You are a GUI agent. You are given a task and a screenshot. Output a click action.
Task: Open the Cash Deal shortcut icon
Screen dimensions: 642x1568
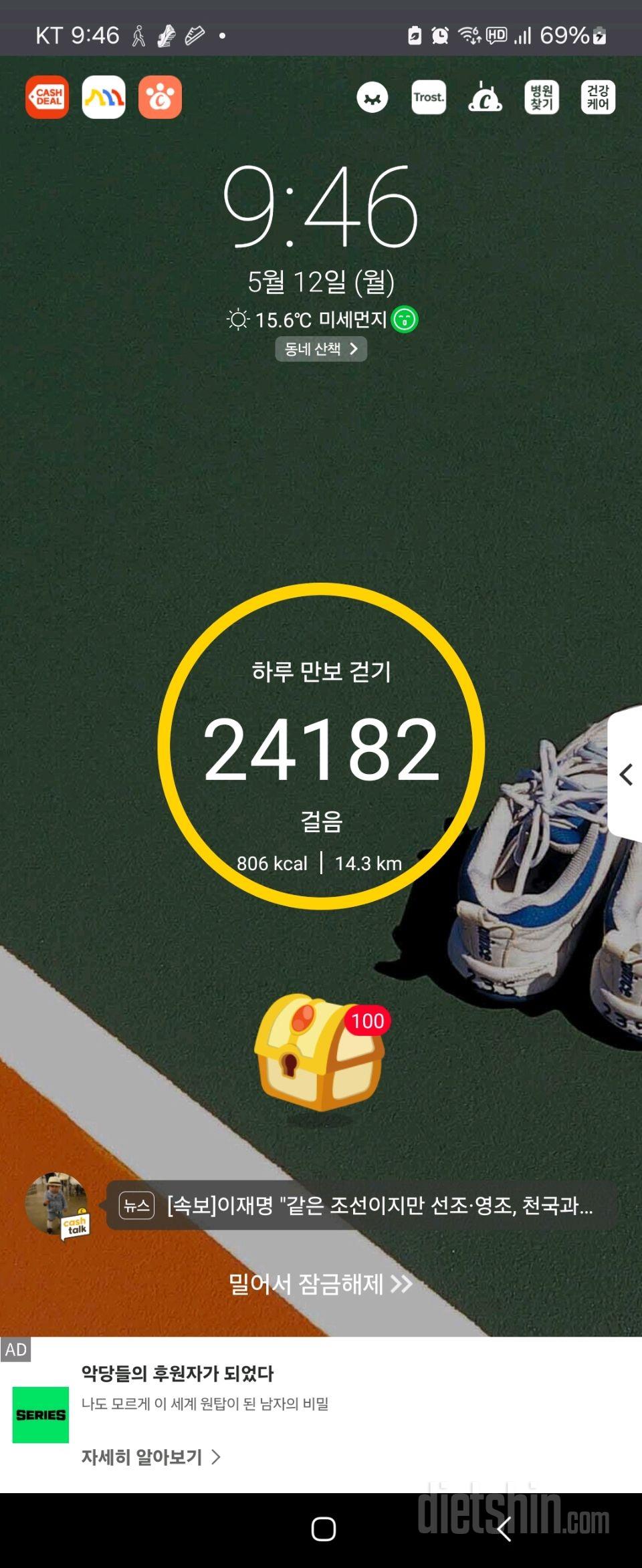tap(47, 98)
